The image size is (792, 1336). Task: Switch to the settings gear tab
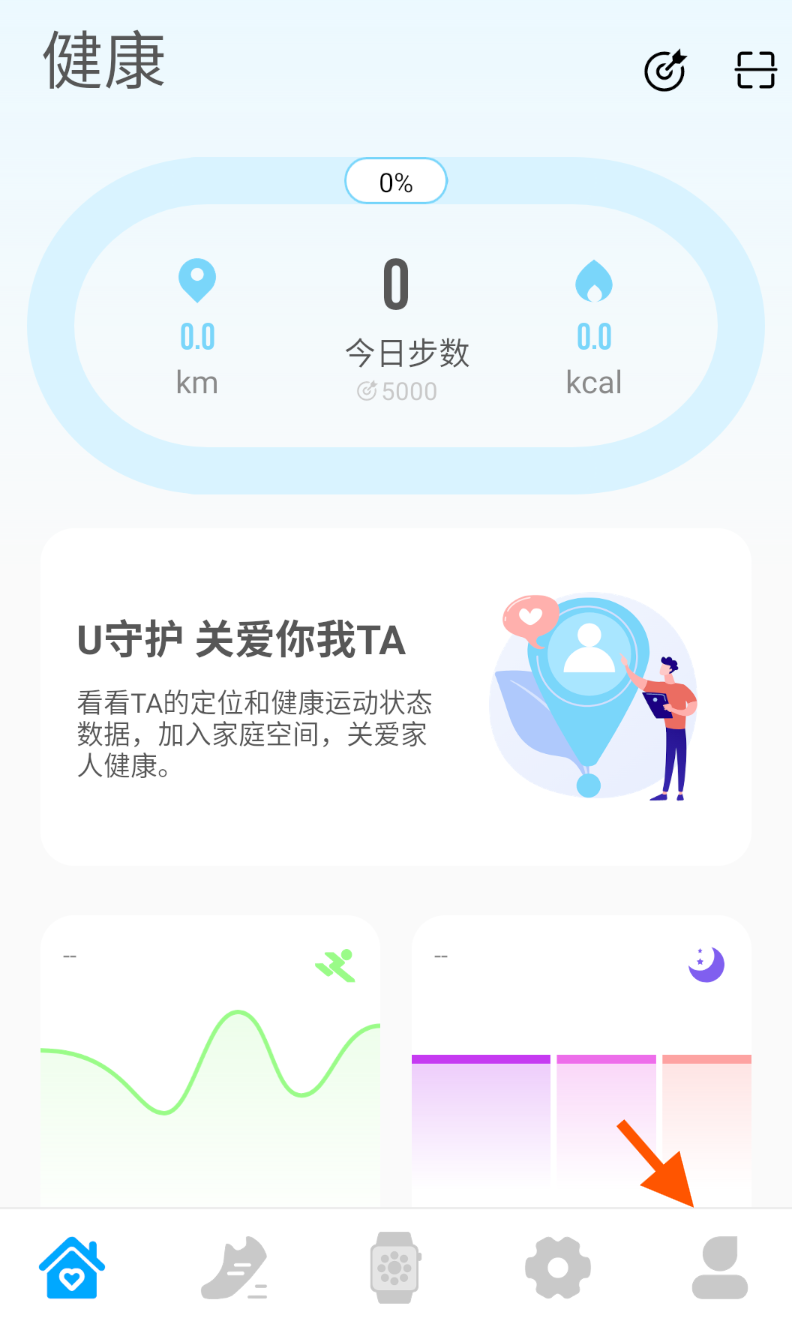558,1268
